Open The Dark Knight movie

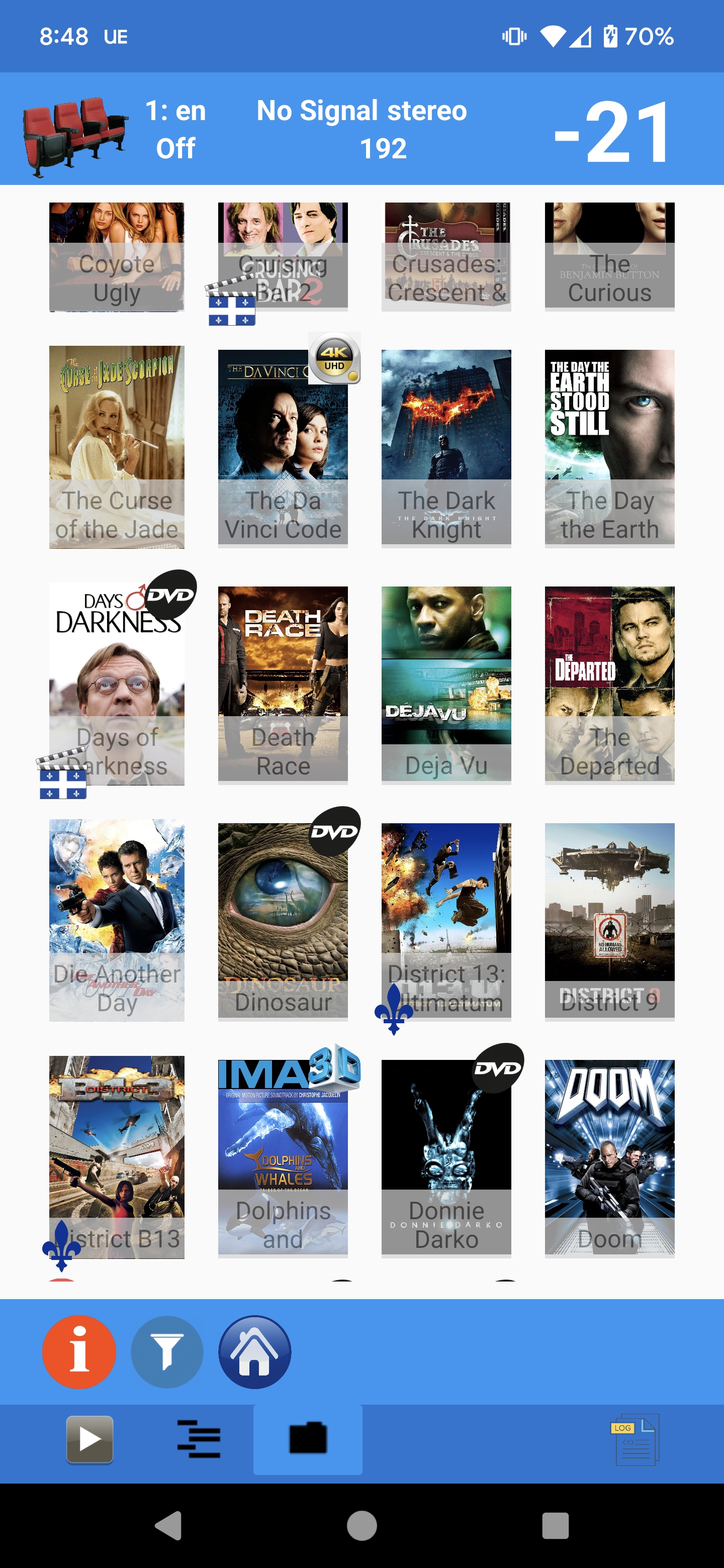point(446,447)
